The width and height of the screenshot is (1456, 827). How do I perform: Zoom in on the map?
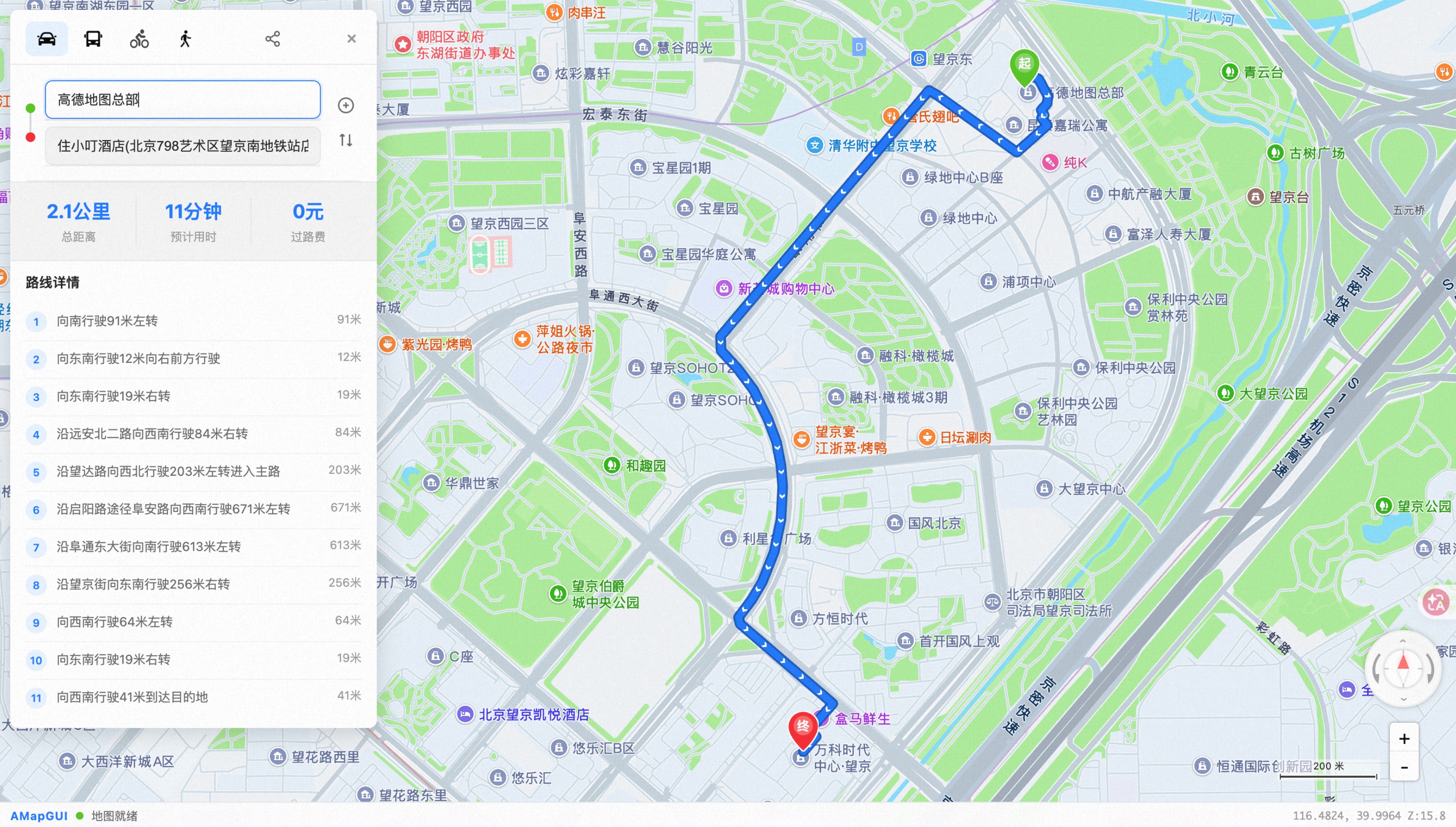click(1404, 738)
